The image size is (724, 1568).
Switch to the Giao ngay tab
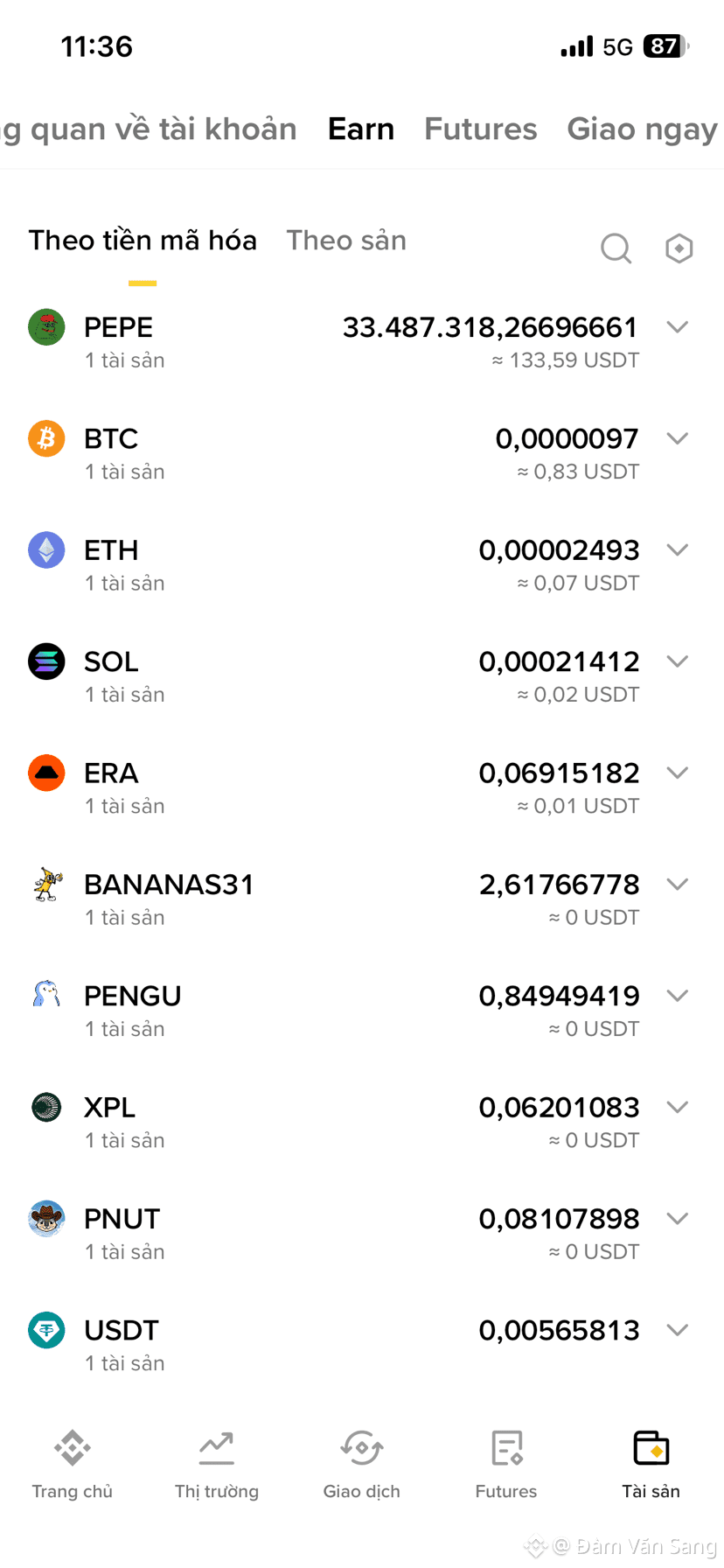(642, 129)
